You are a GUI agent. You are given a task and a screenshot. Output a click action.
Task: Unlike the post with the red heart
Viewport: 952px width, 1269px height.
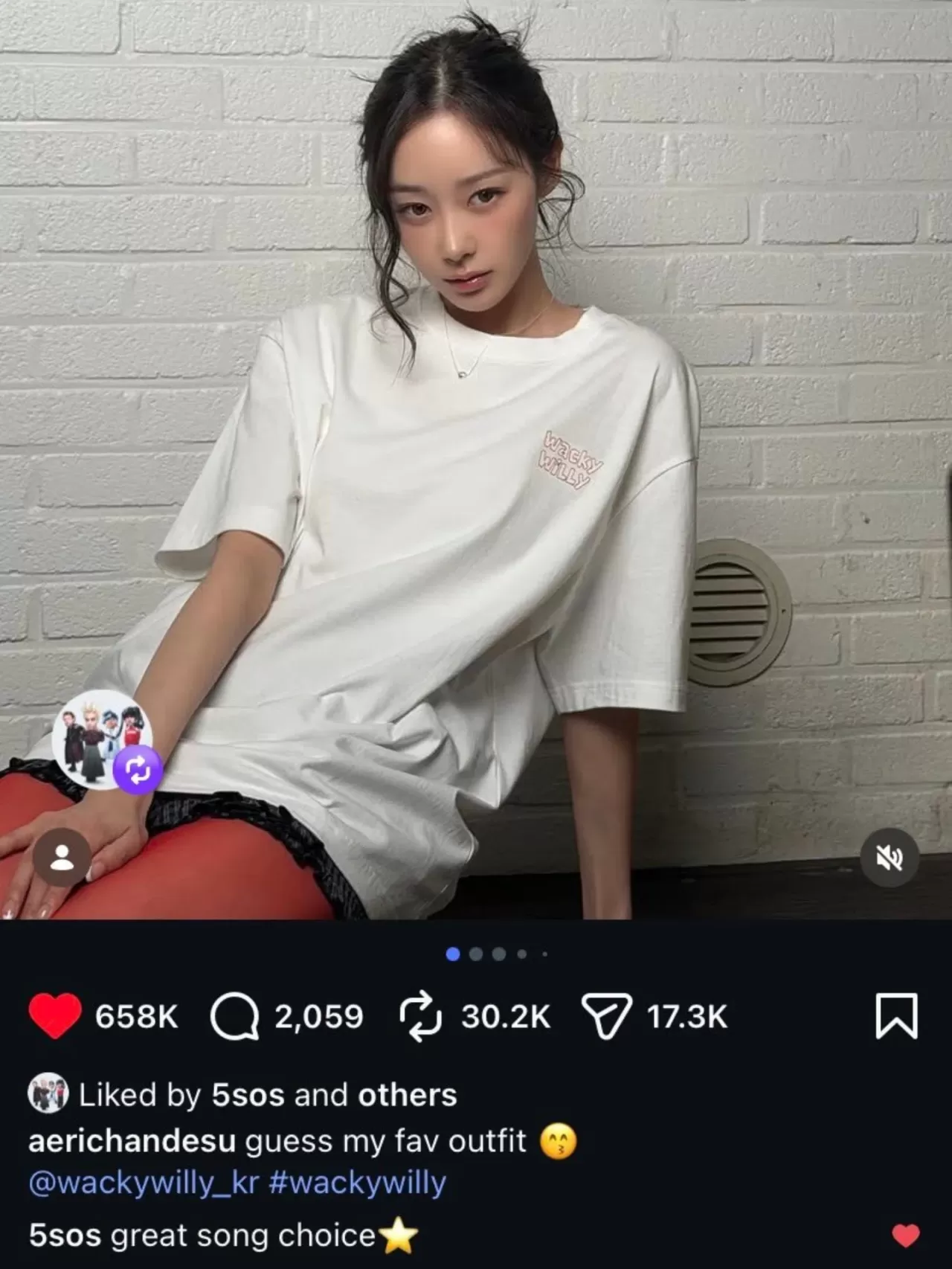tap(55, 1016)
